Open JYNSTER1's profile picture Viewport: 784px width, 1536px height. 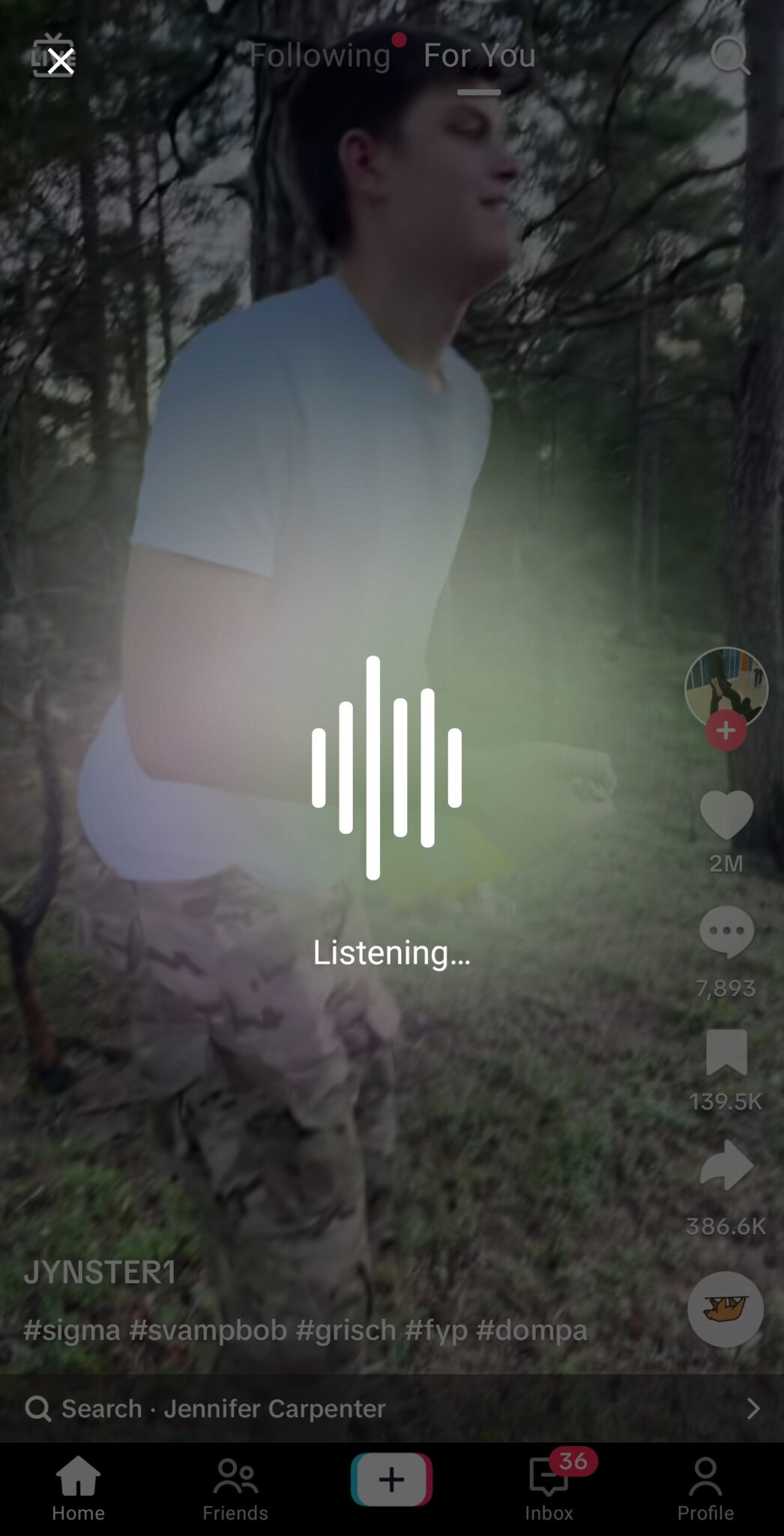point(726,686)
